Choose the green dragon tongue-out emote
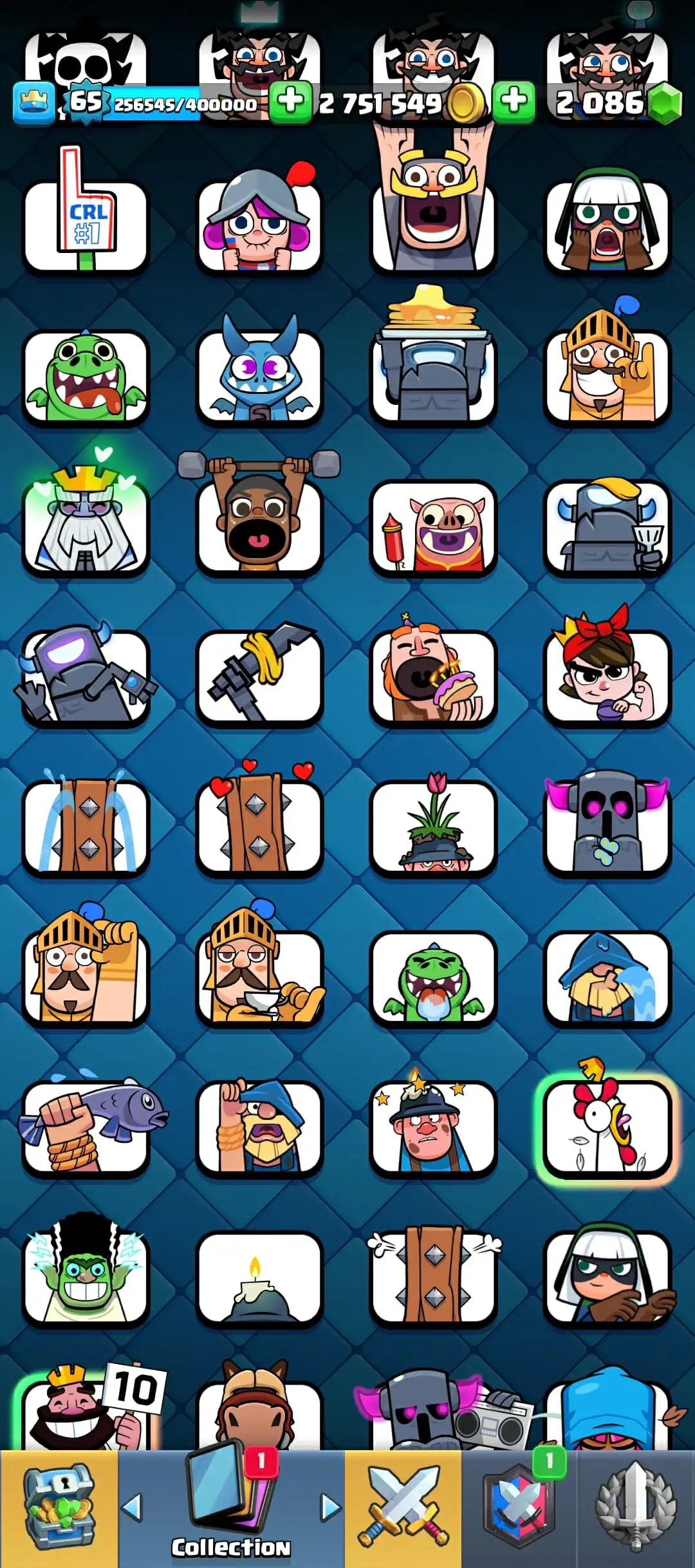695x1568 pixels. tap(86, 377)
